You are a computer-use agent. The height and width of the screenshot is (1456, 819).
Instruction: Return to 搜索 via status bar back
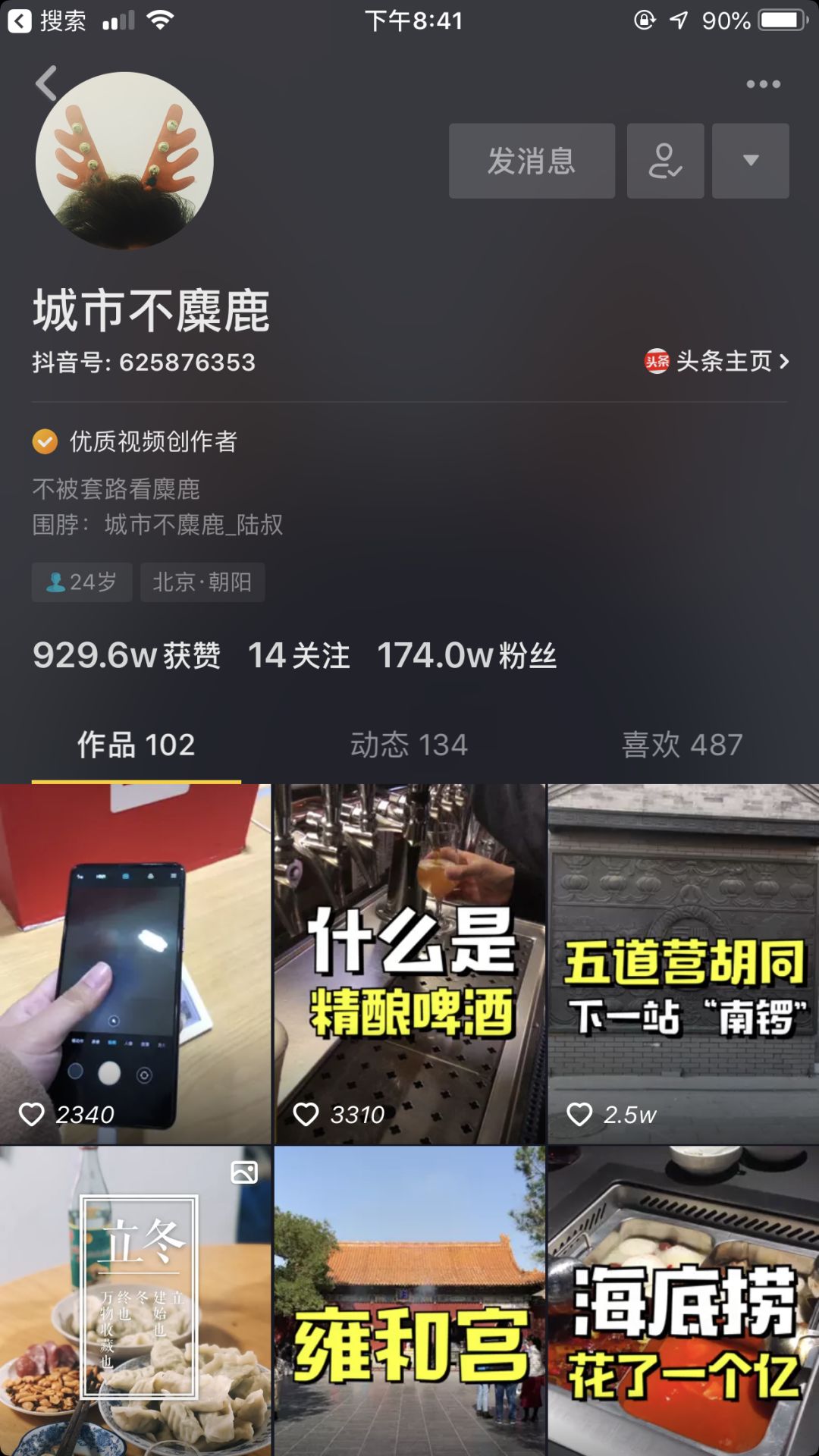(47, 20)
